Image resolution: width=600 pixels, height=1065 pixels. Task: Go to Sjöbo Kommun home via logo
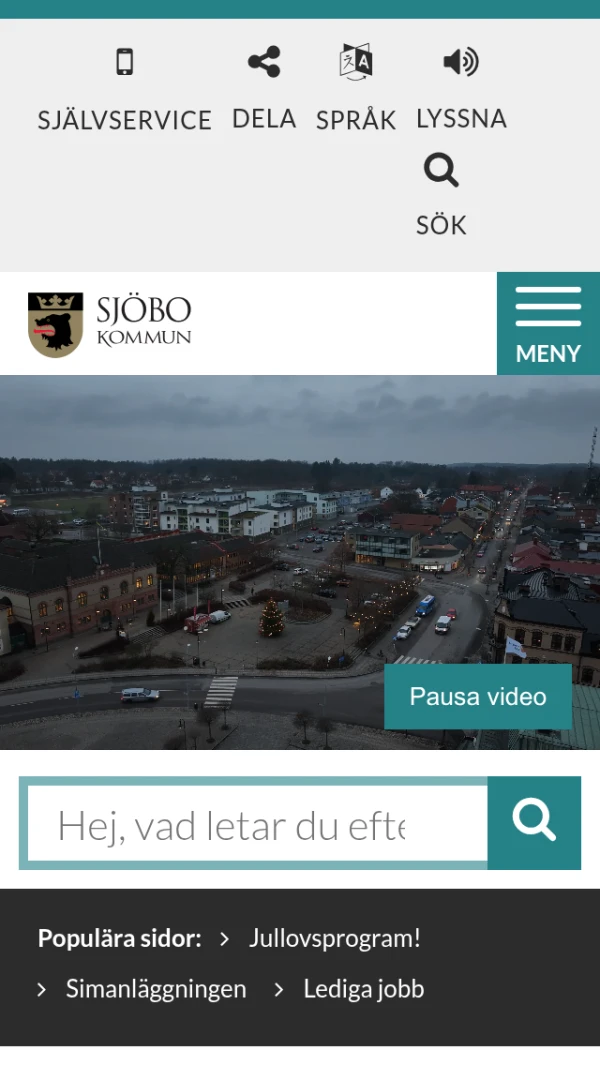coord(110,324)
